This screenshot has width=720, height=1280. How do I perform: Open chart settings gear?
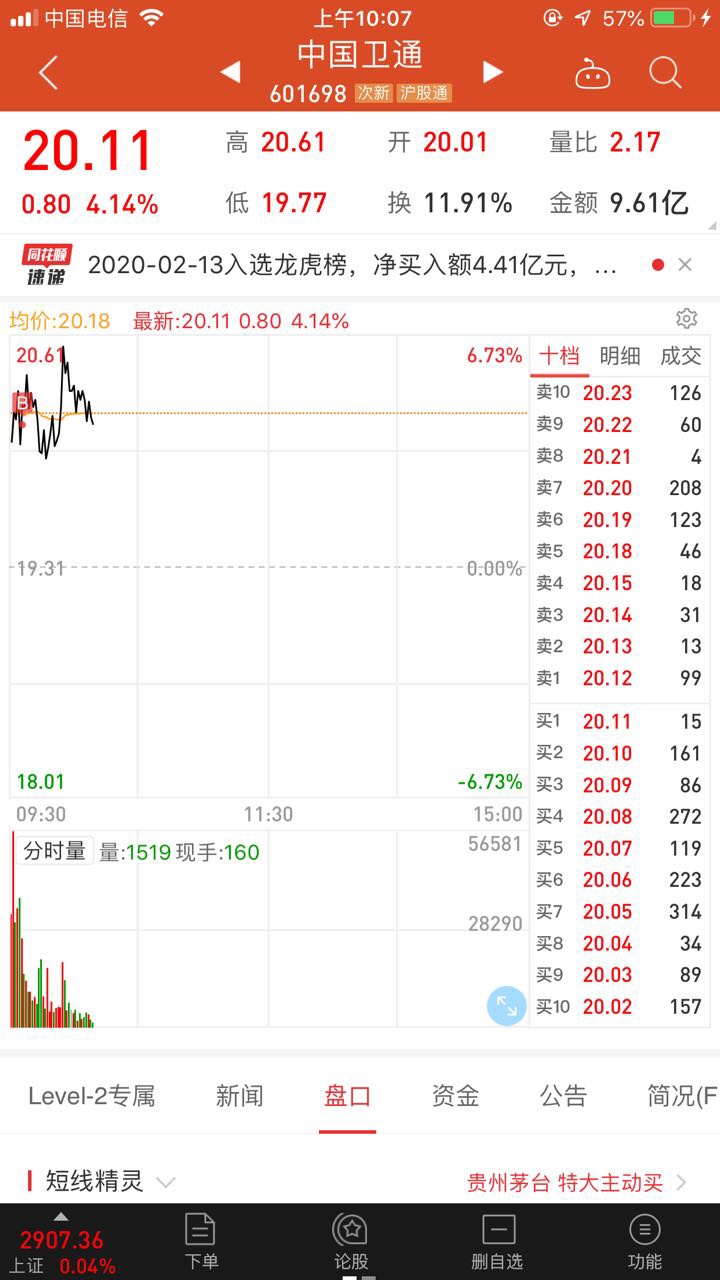click(x=686, y=319)
